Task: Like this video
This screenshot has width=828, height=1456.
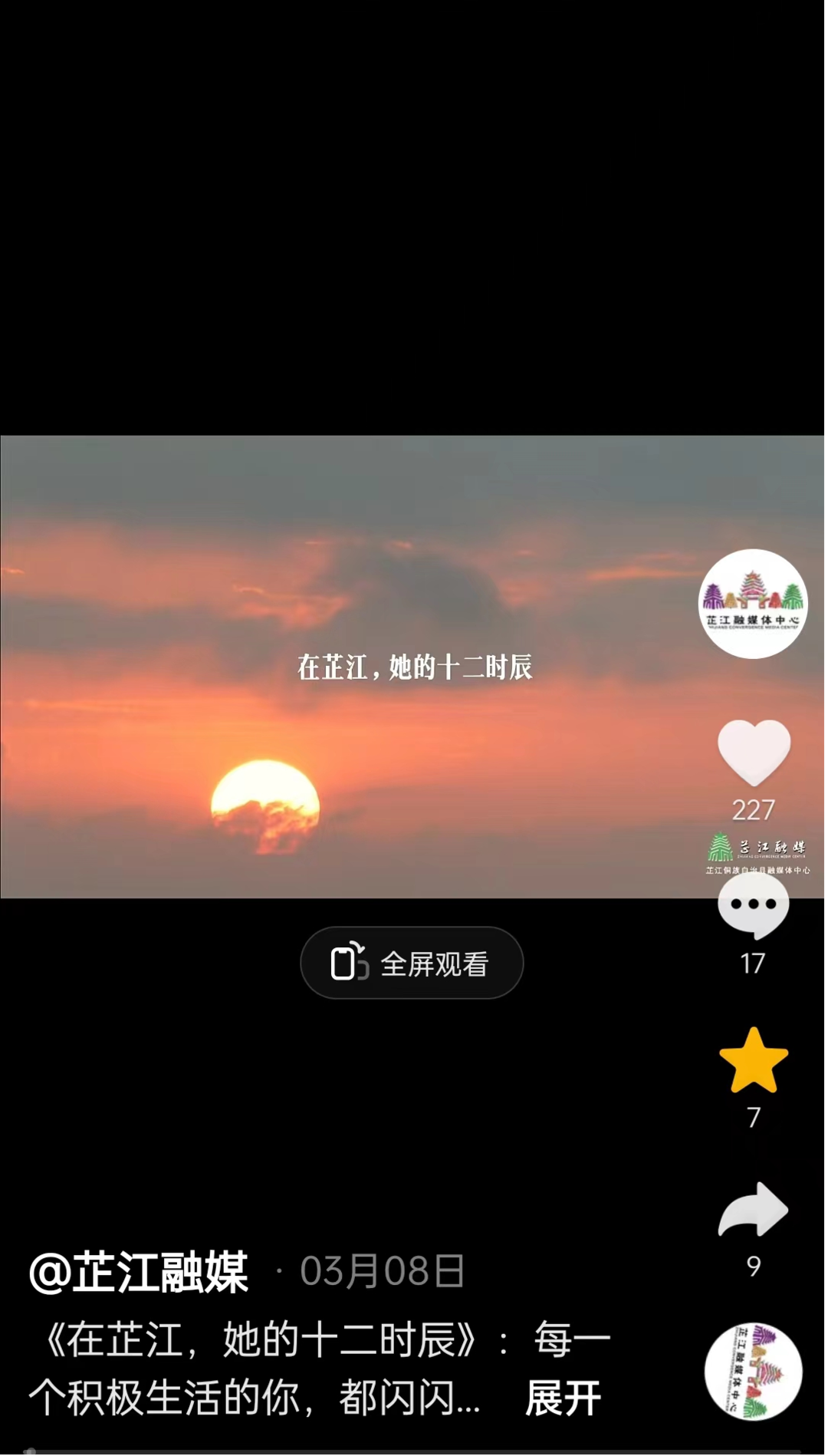Action: pos(753,753)
